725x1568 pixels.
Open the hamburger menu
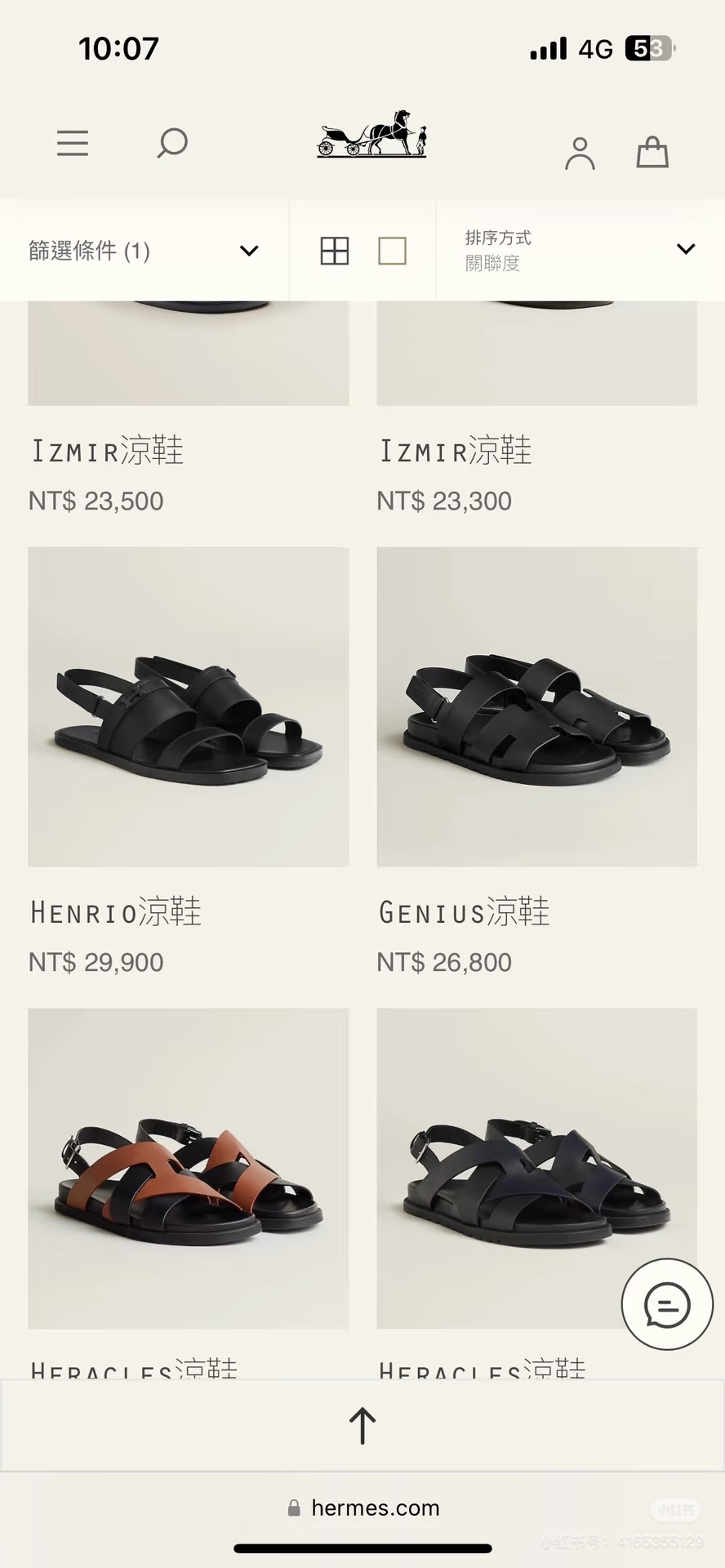pyautogui.click(x=73, y=143)
